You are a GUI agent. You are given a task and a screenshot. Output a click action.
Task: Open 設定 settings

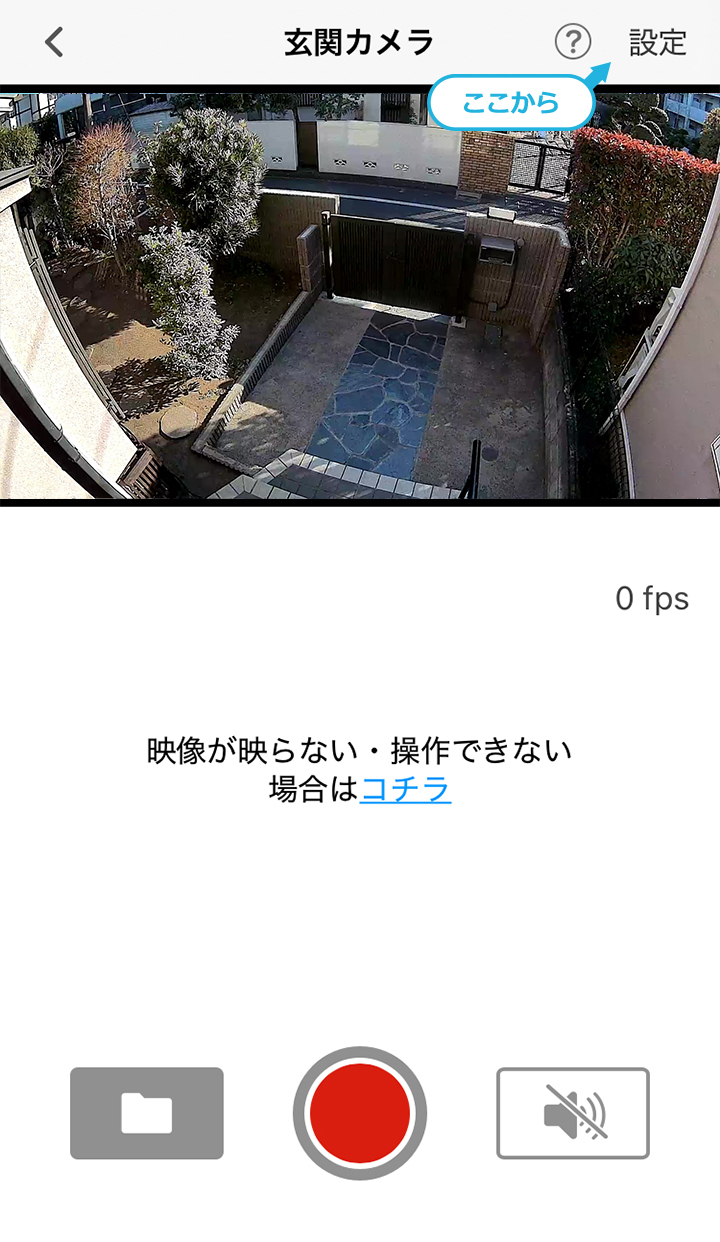coord(657,42)
